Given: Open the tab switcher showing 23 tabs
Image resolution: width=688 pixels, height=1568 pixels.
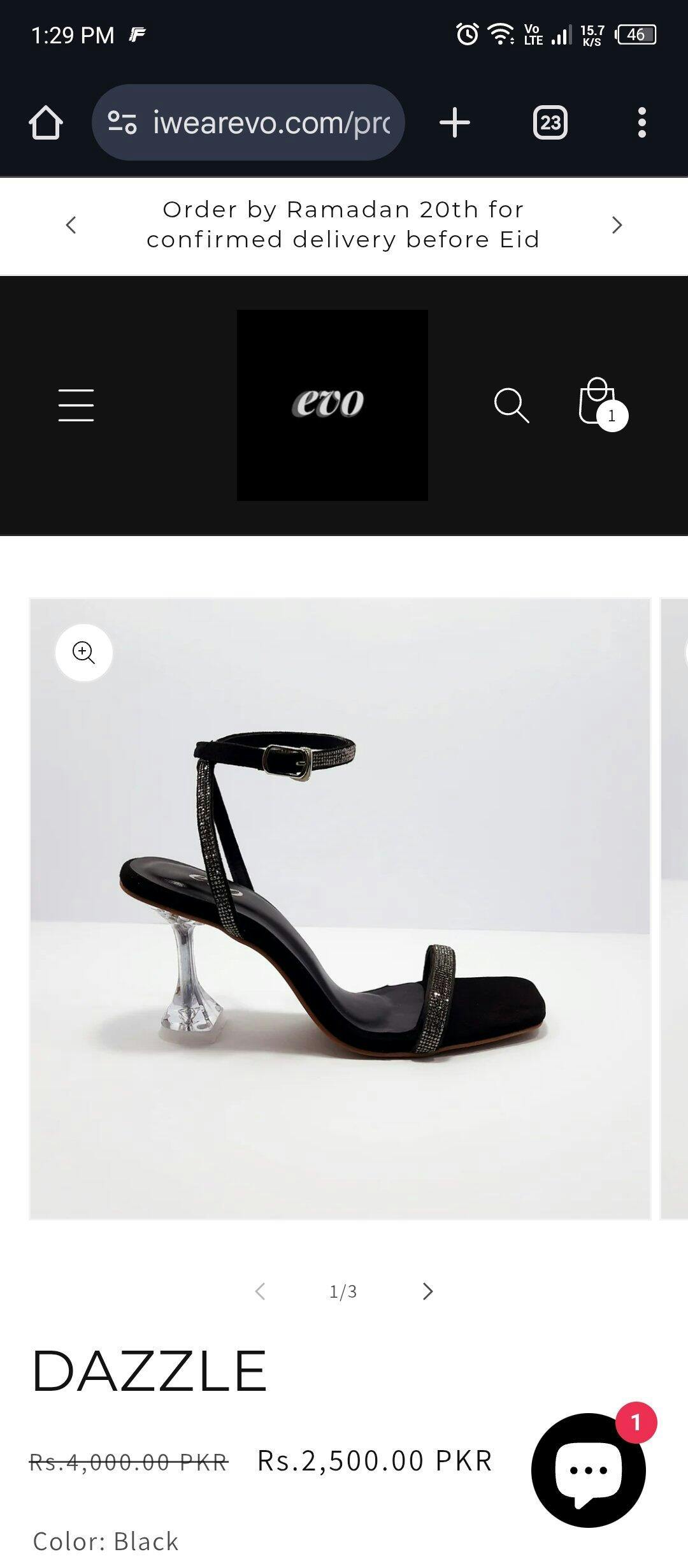Looking at the screenshot, I should point(550,122).
